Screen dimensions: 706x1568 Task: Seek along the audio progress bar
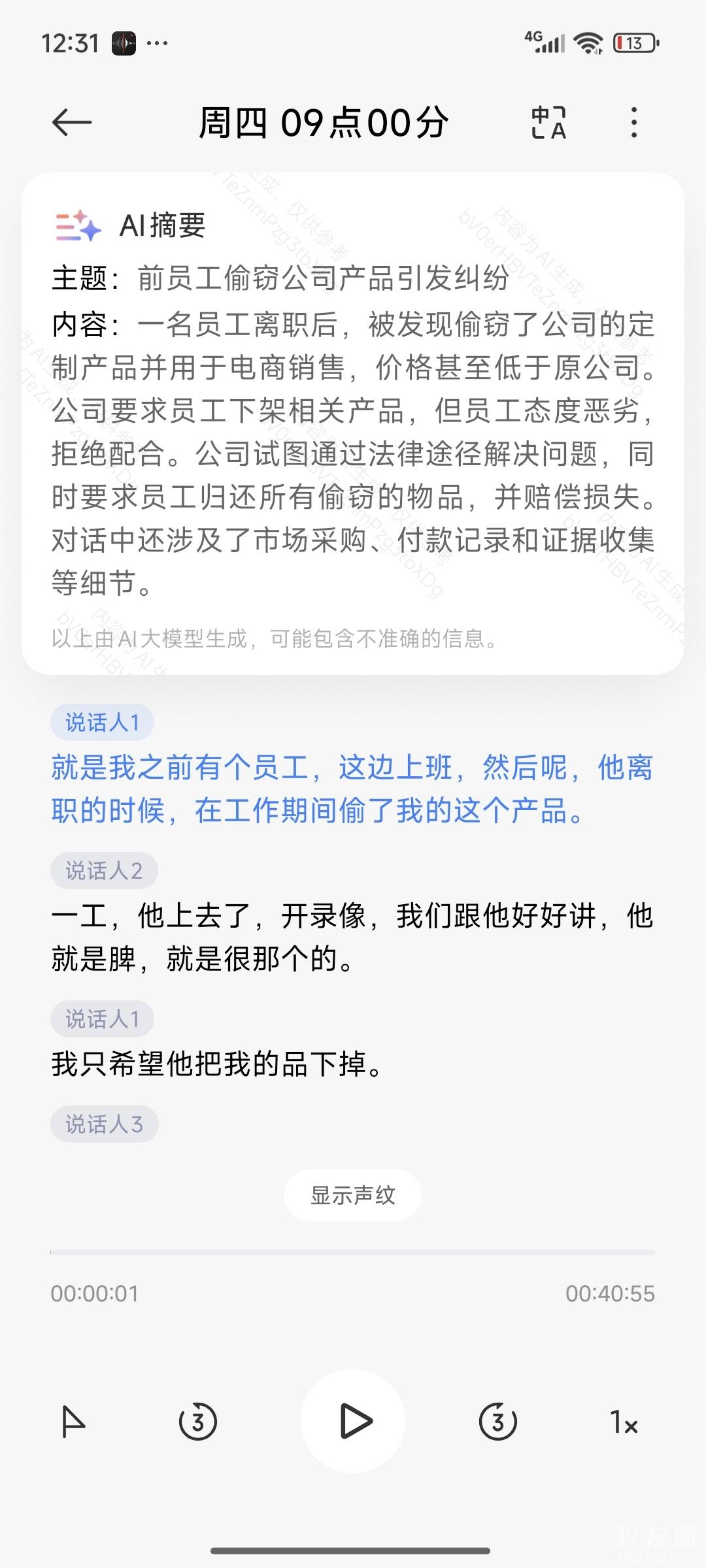tap(353, 1252)
